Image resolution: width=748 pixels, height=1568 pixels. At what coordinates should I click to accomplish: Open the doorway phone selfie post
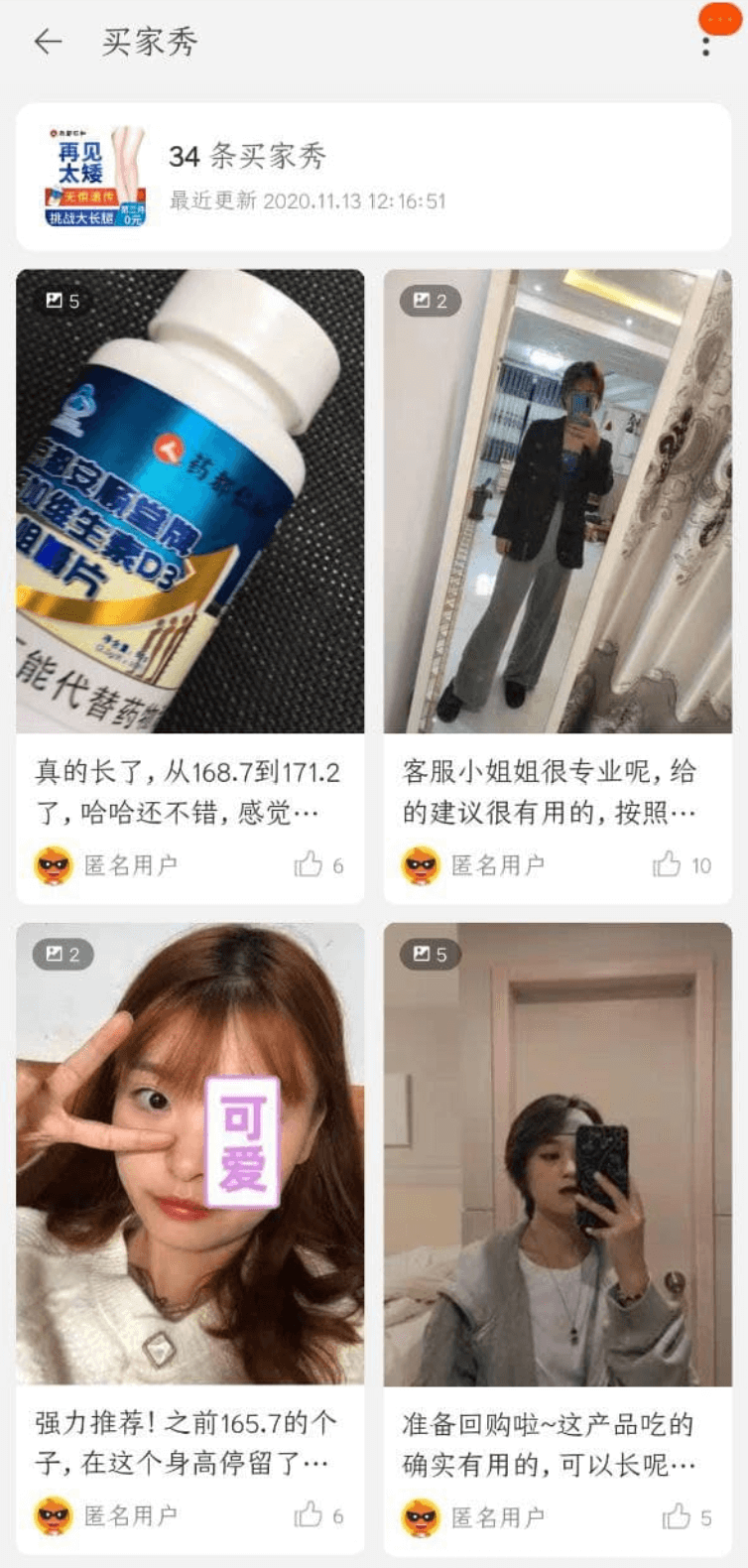coord(558,1153)
